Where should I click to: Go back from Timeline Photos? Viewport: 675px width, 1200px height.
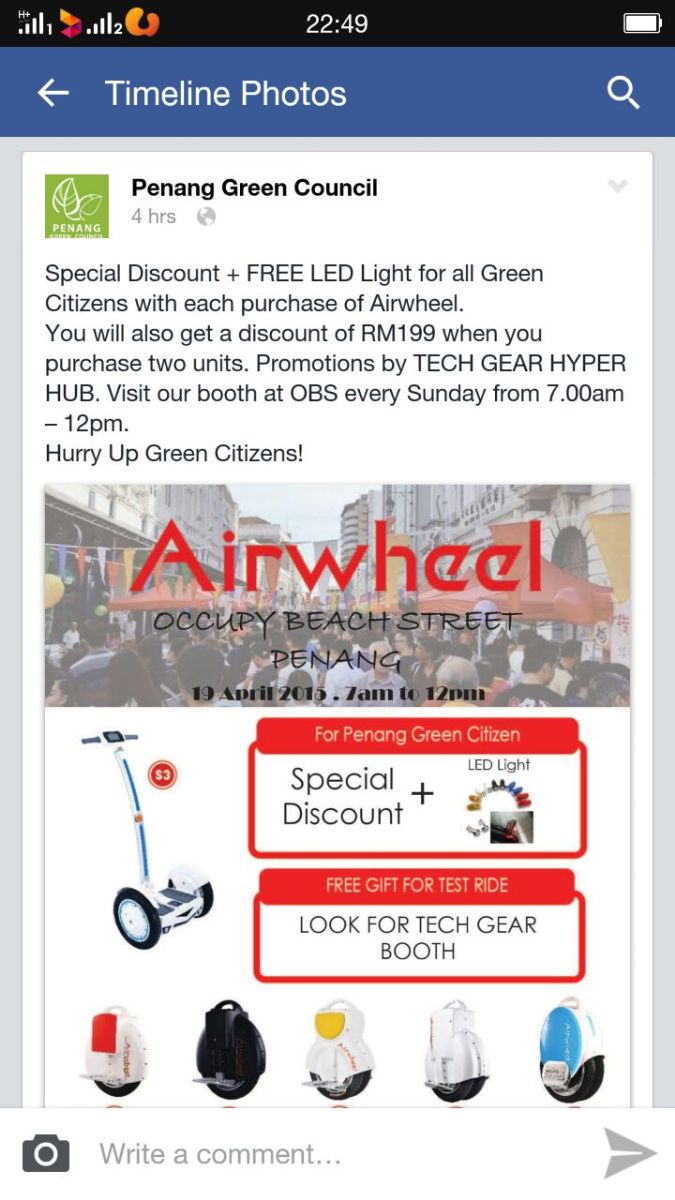click(x=53, y=93)
